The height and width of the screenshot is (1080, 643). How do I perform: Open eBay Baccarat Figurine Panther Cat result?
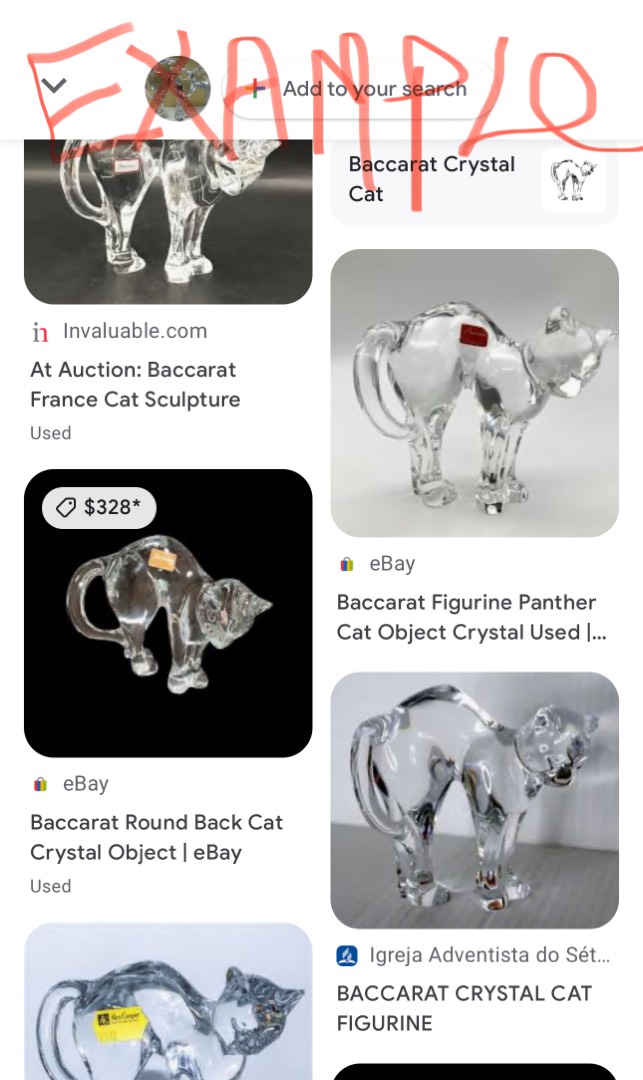pyautogui.click(x=474, y=448)
